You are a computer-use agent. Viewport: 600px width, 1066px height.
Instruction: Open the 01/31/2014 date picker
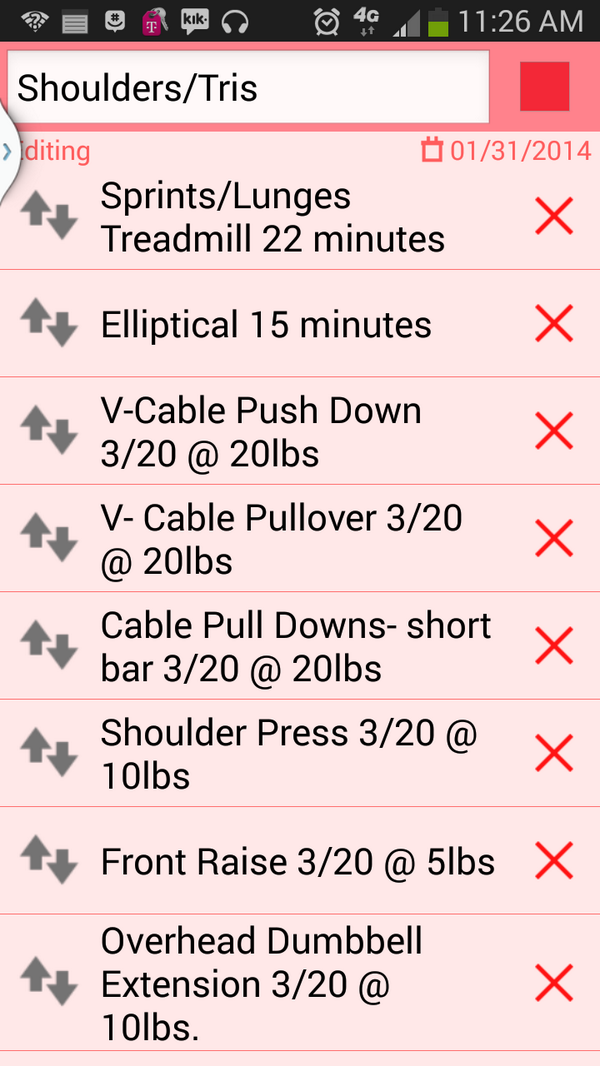506,151
